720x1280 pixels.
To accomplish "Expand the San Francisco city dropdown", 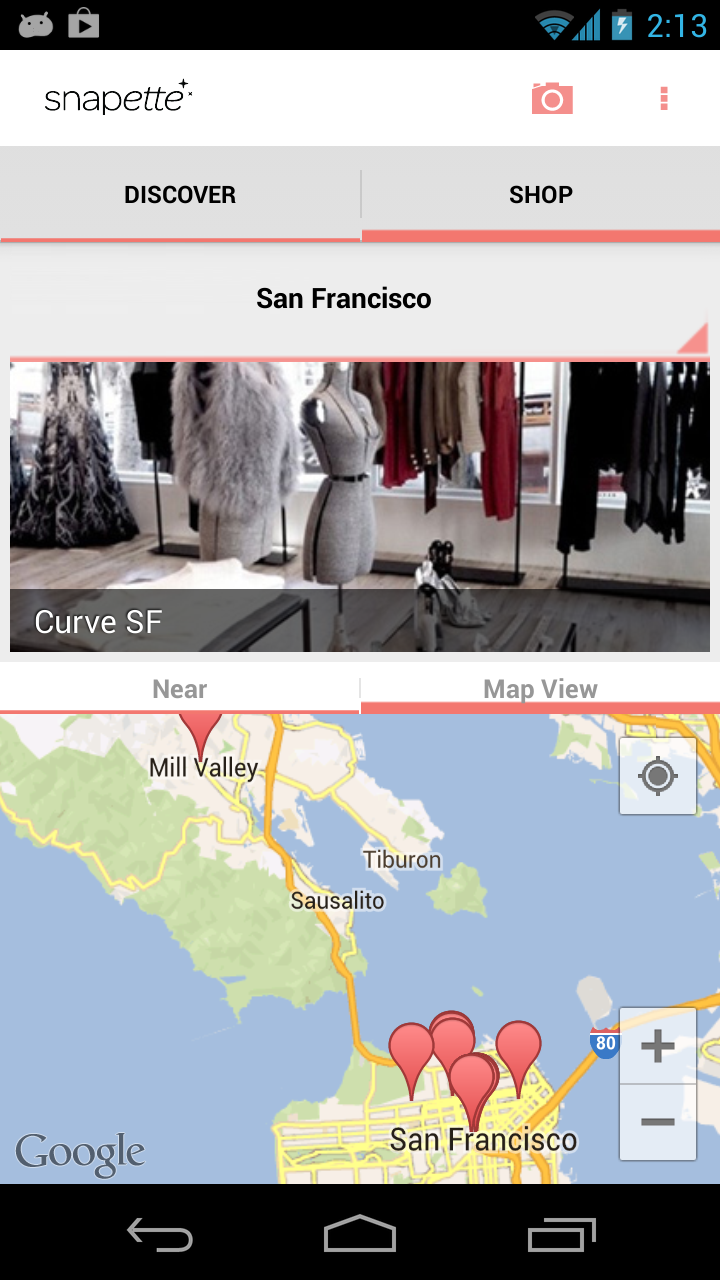I will [x=360, y=299].
